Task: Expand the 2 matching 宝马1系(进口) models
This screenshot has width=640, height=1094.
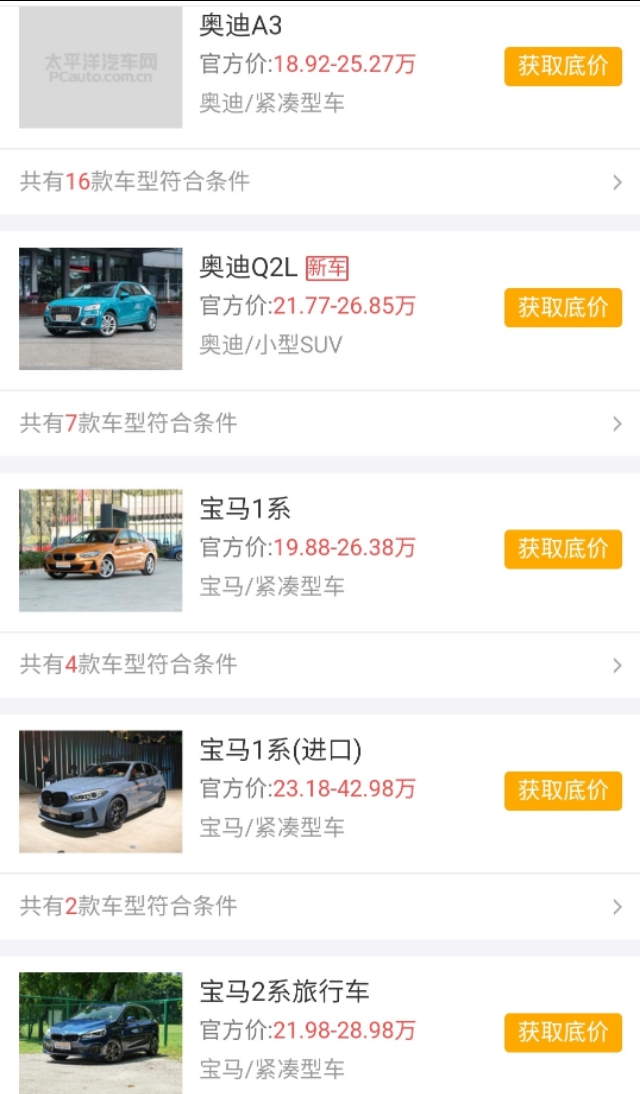Action: [320, 906]
